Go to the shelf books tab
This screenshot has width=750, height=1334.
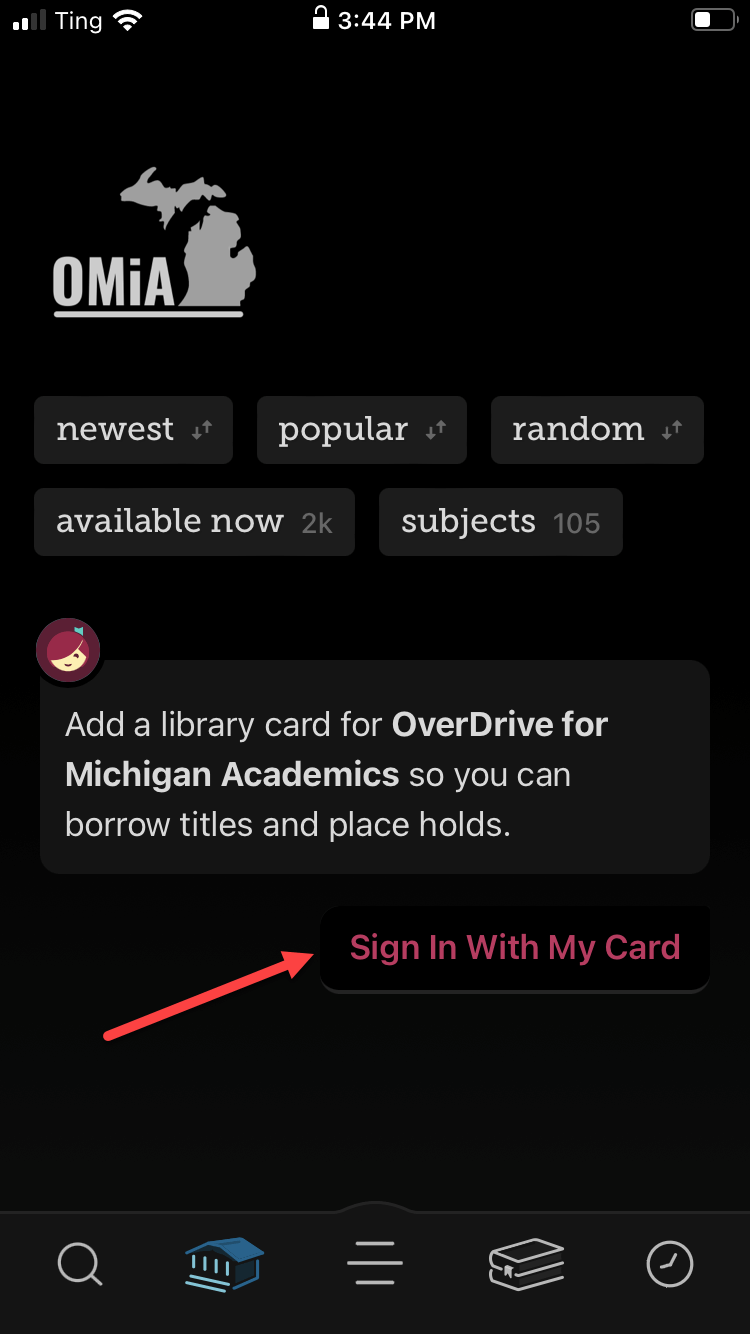[x=526, y=1264]
